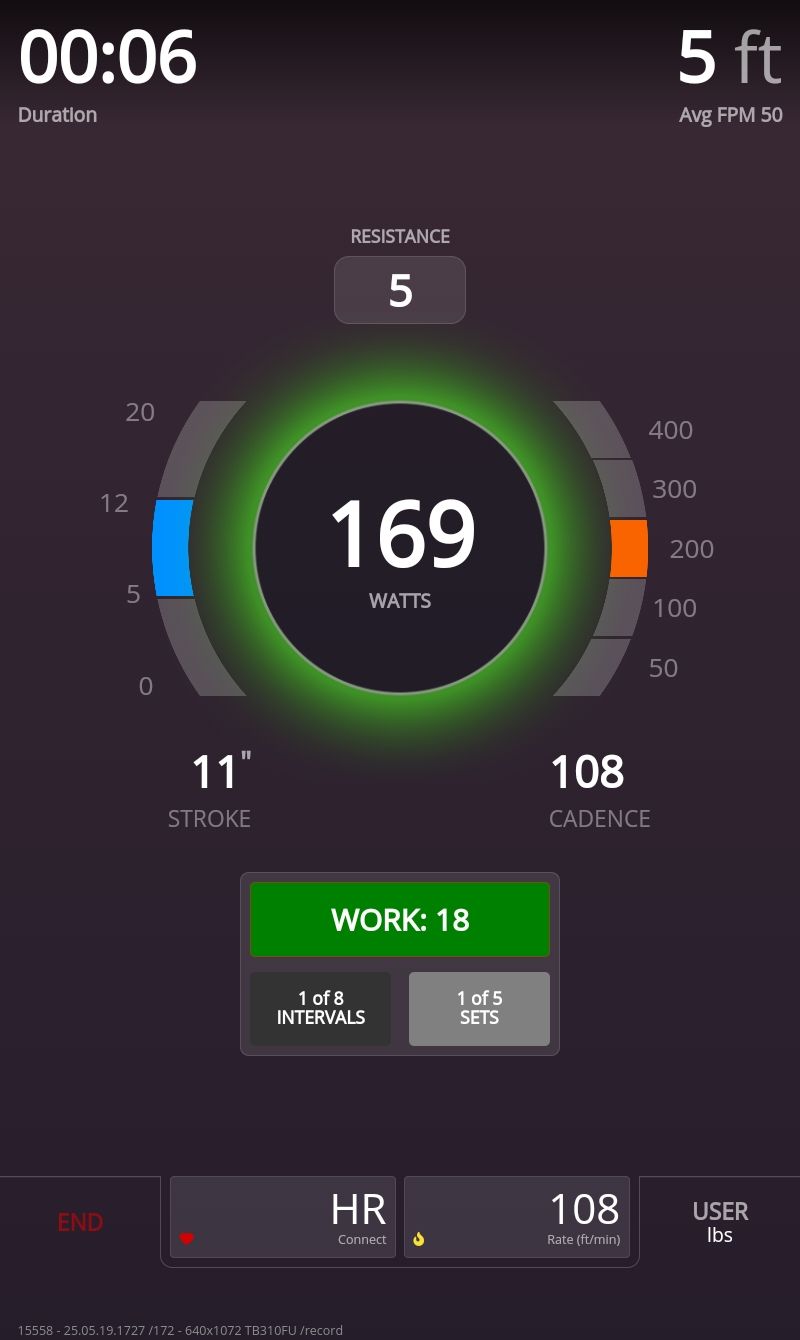Select the 1 of 8 INTERVALS button

click(320, 1008)
